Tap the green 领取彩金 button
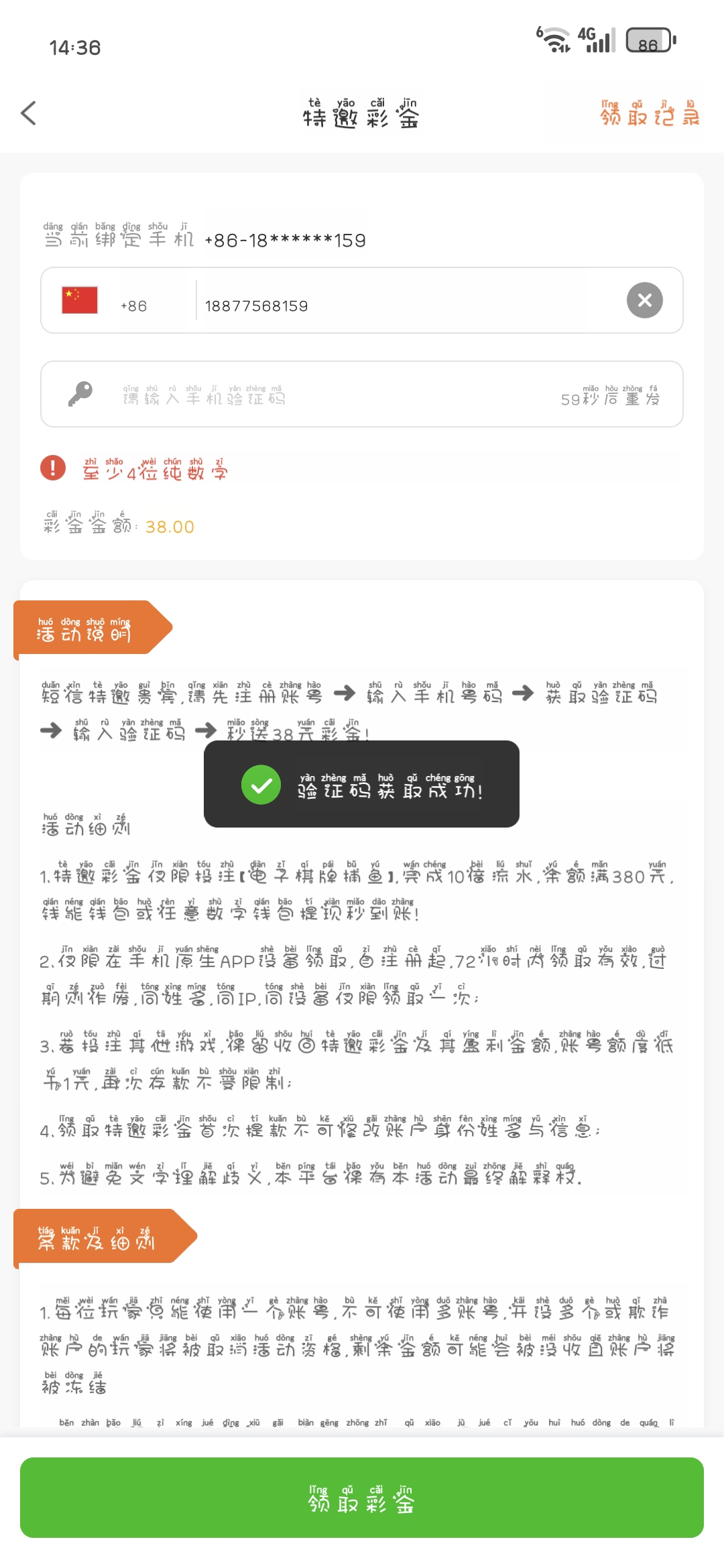Image resolution: width=724 pixels, height=1568 pixels. click(x=362, y=1498)
